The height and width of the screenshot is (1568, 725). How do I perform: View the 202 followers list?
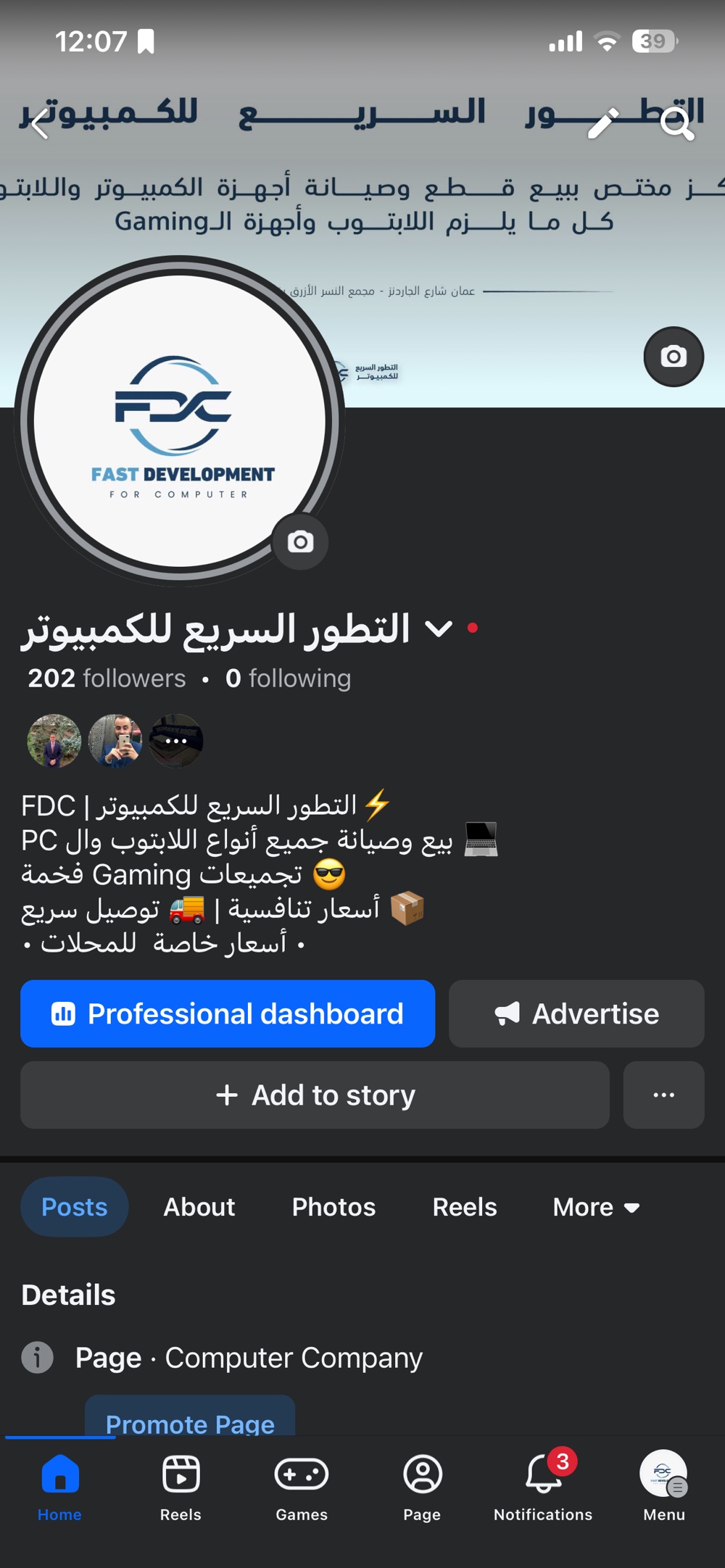click(x=107, y=679)
